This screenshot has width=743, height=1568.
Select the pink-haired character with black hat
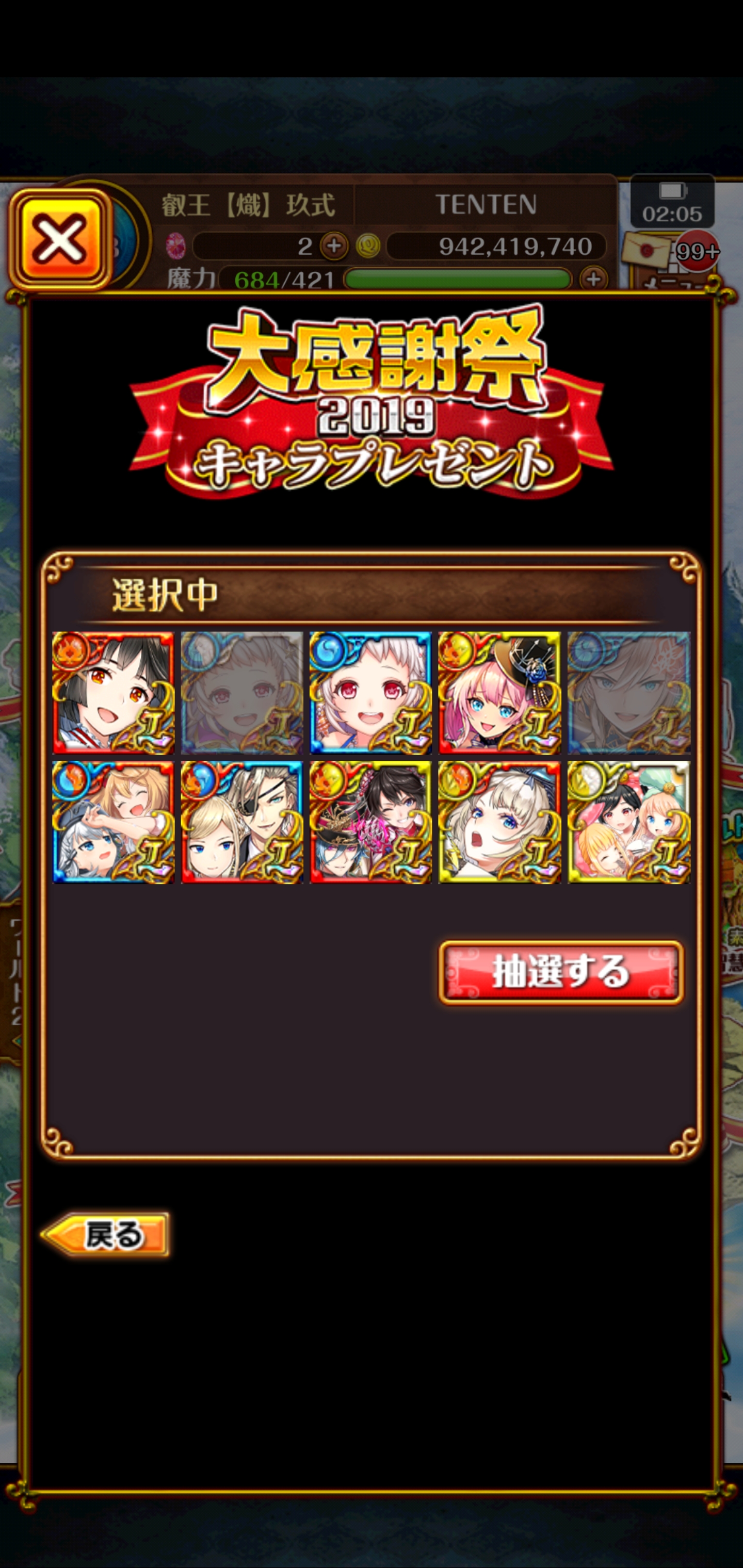click(499, 693)
